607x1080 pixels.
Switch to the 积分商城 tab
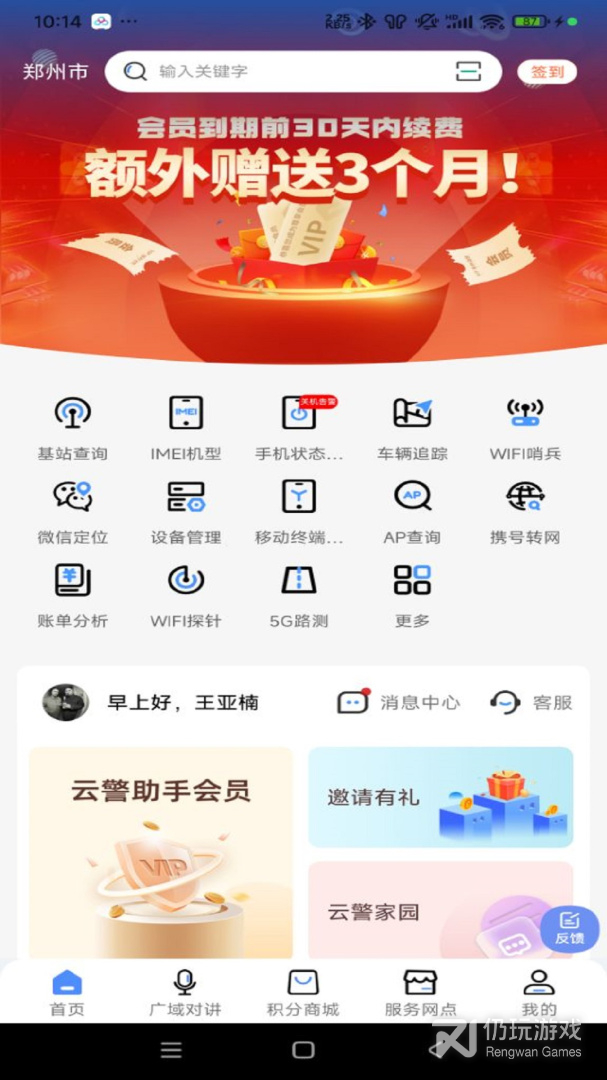(303, 993)
